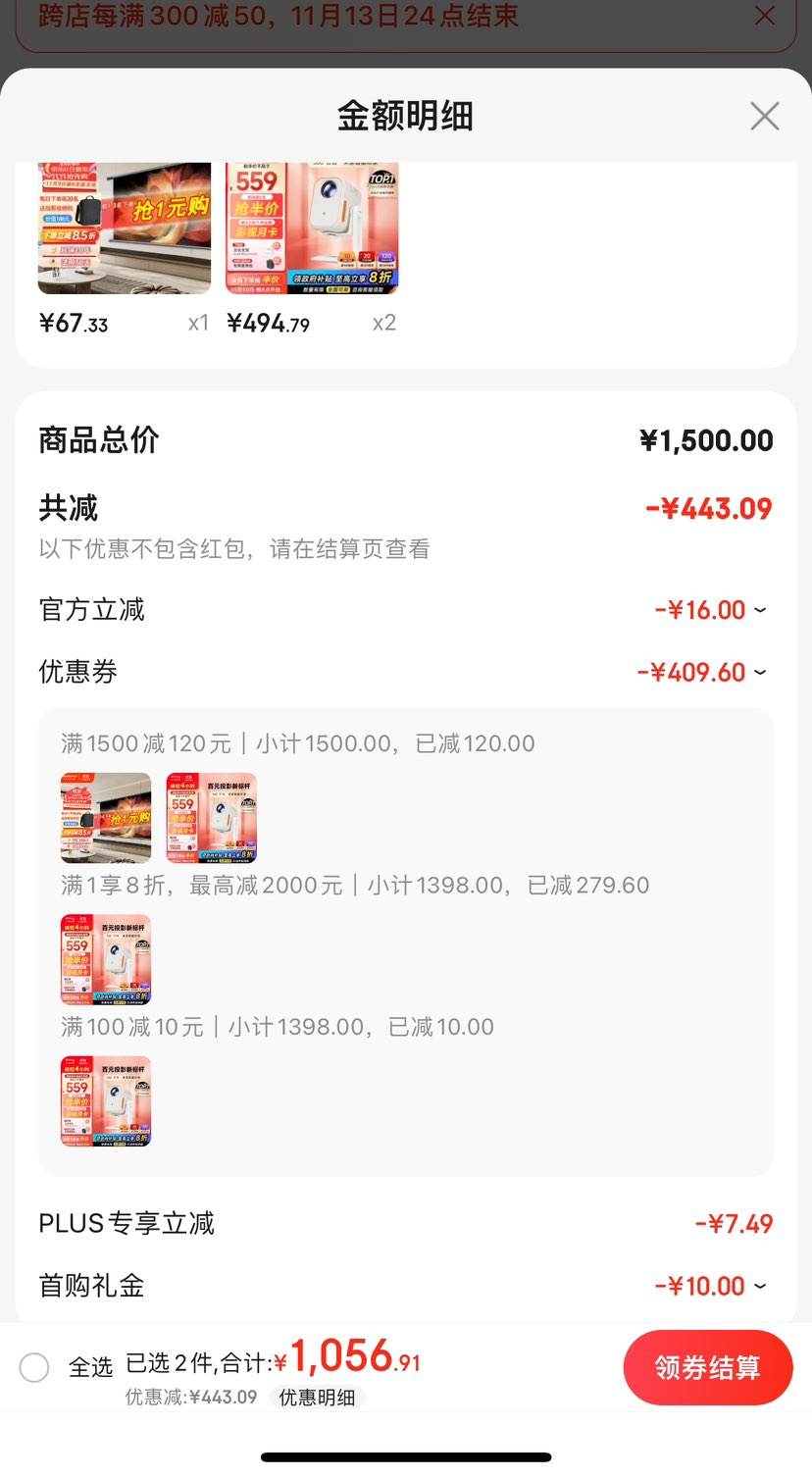Tap the x2 quantity label
812x1477 pixels.
pos(383,322)
